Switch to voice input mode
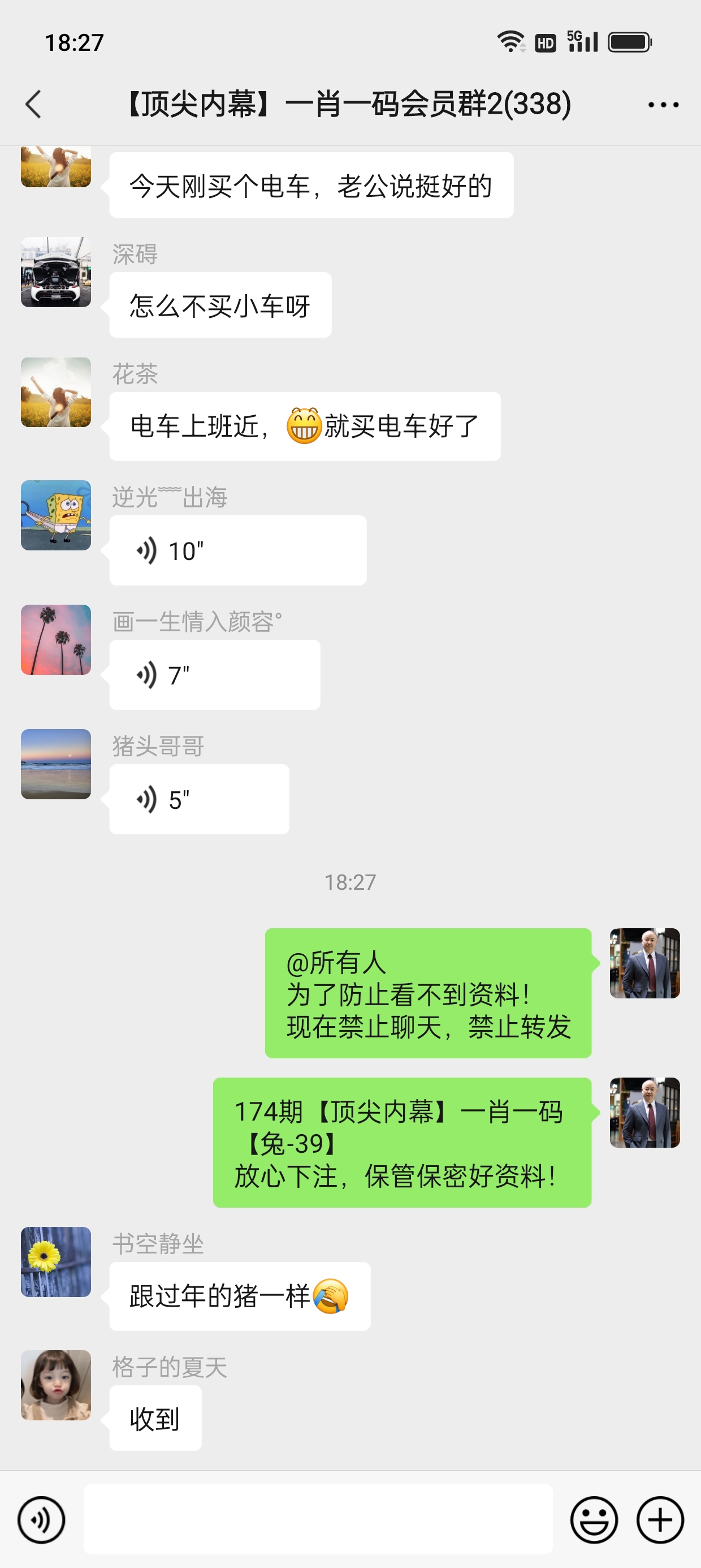701x1568 pixels. tap(41, 1520)
